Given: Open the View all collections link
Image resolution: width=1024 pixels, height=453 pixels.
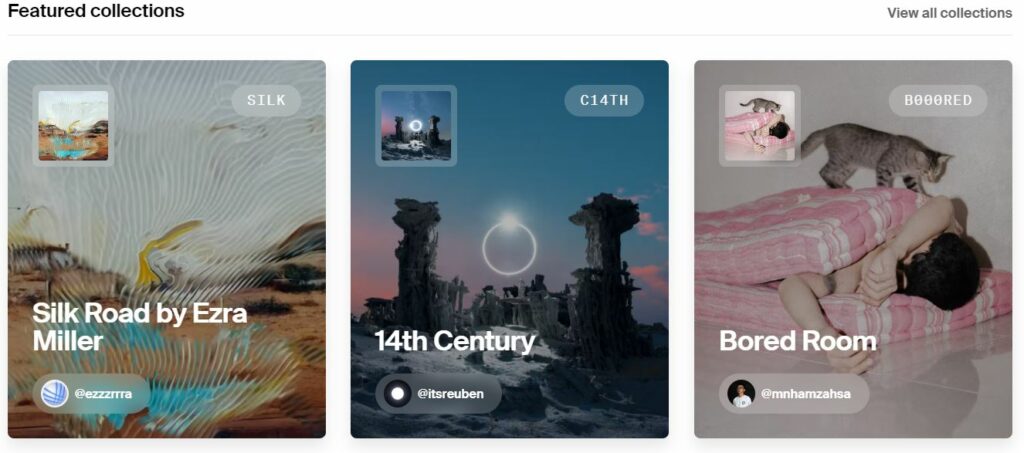Looking at the screenshot, I should tap(949, 13).
